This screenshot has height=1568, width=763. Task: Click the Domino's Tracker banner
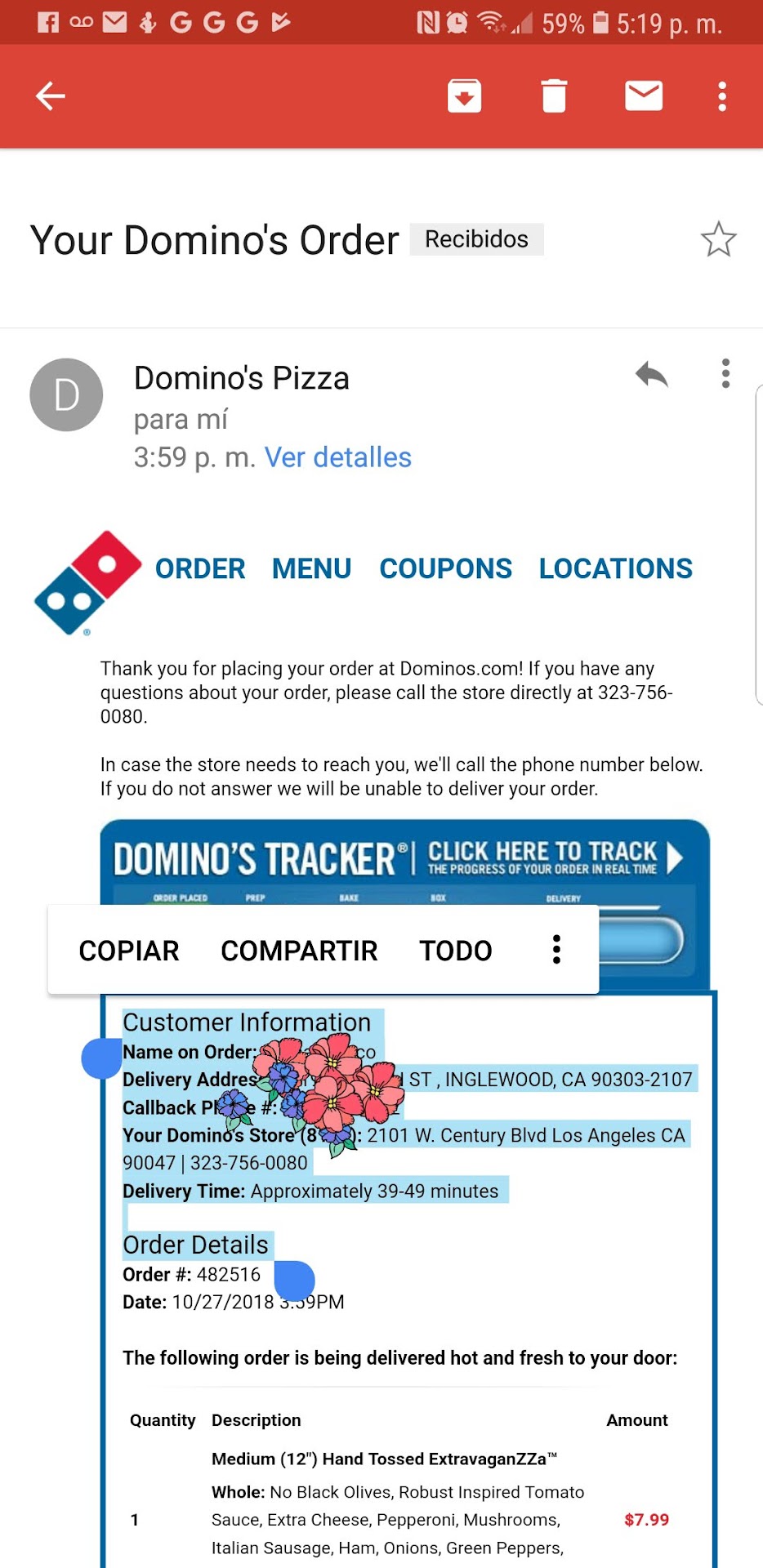coord(404,859)
